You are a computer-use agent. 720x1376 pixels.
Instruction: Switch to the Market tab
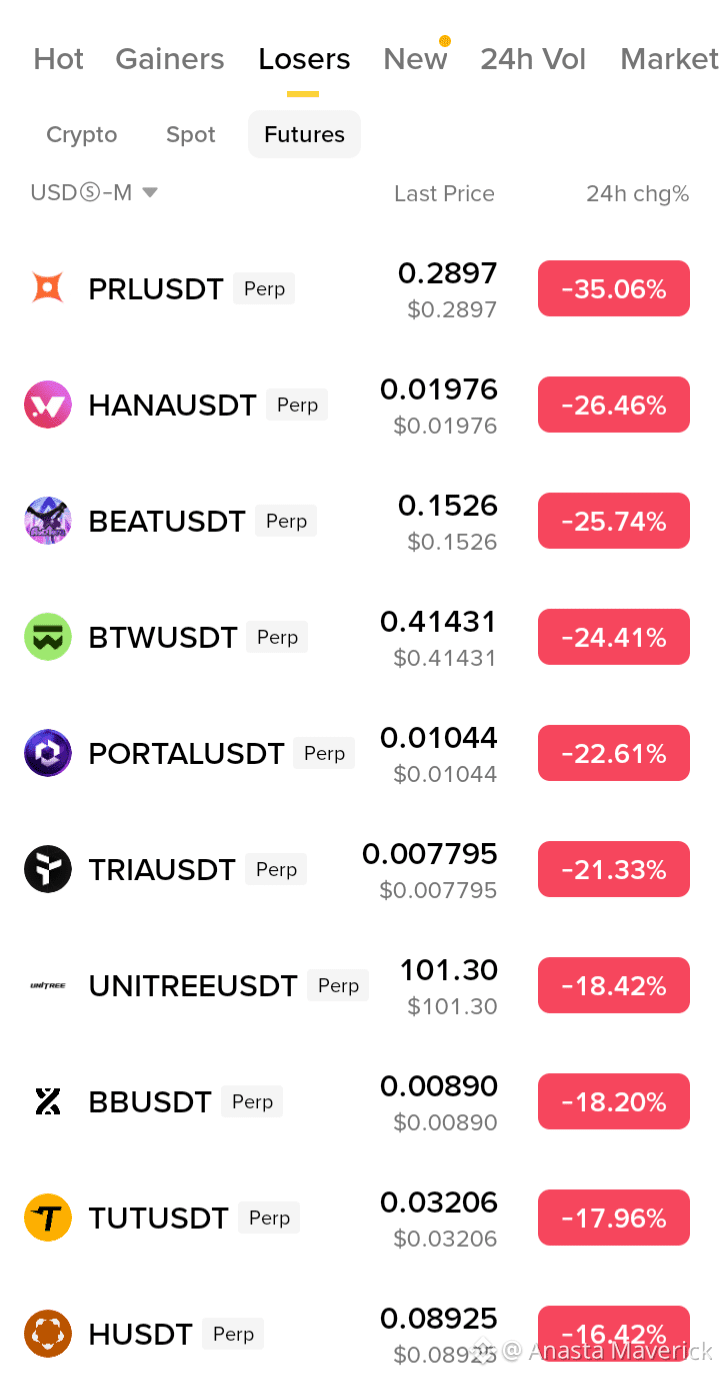pos(669,59)
